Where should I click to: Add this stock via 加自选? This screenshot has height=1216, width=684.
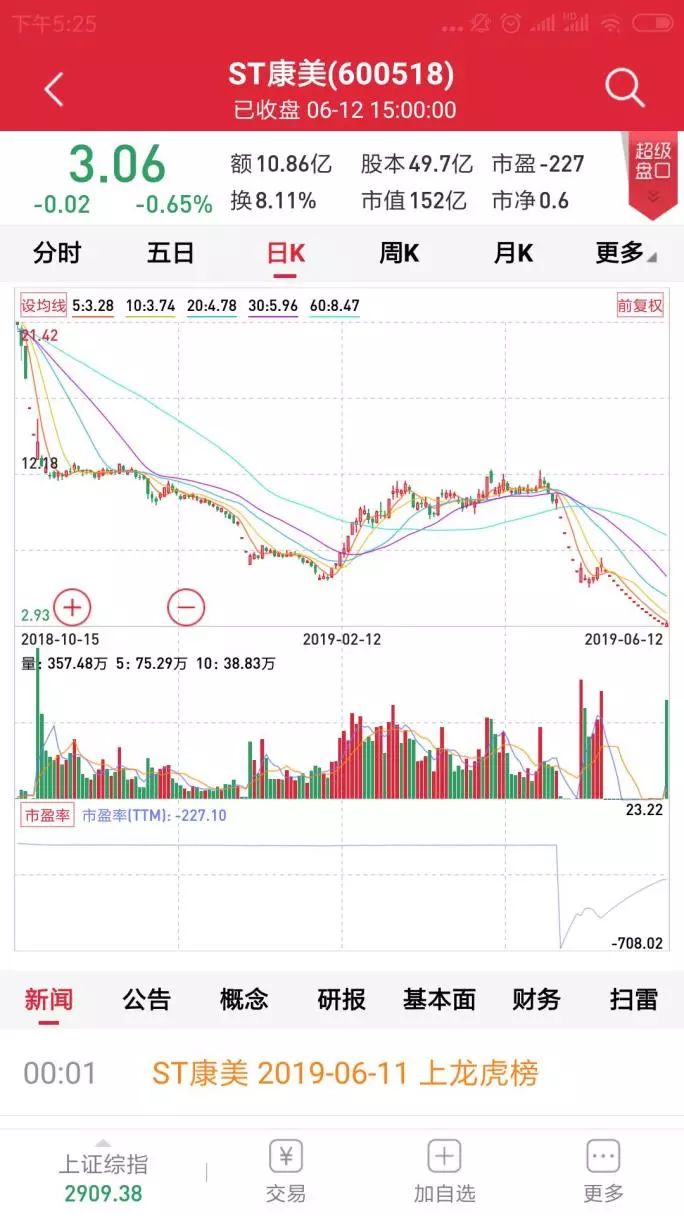click(445, 1171)
